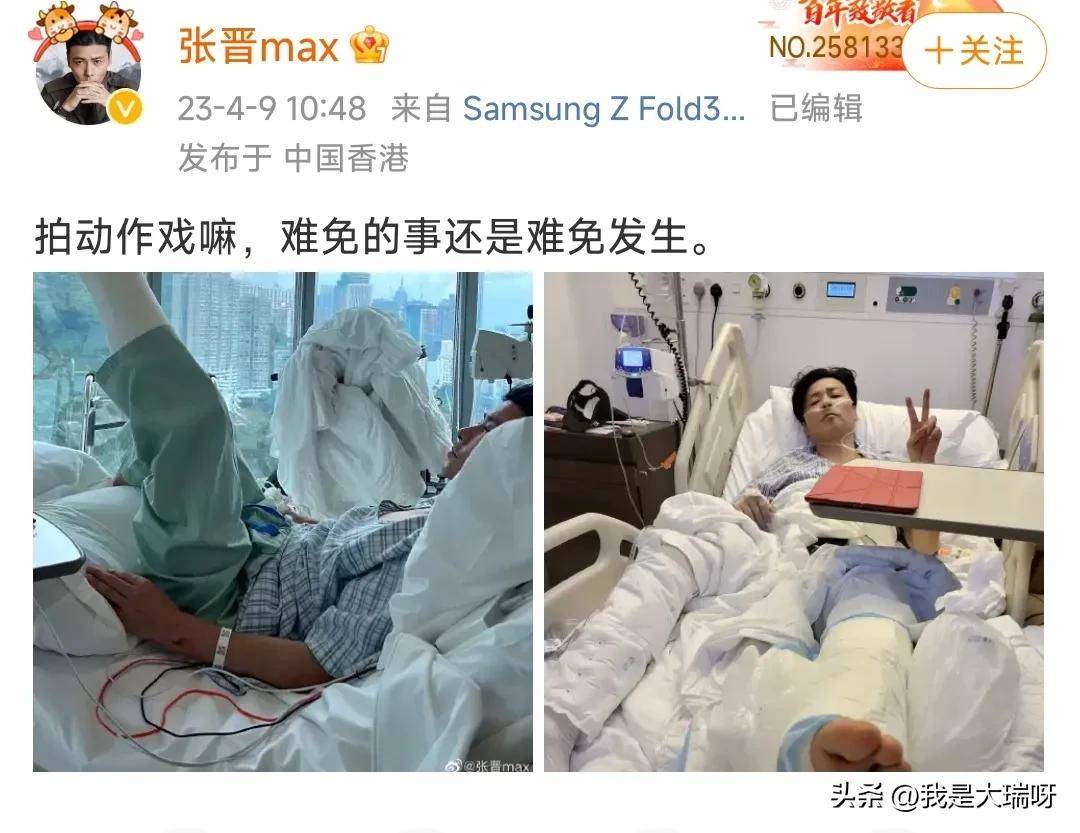Follow the 张晋max account
Screen dimensions: 1080x833
tap(974, 50)
